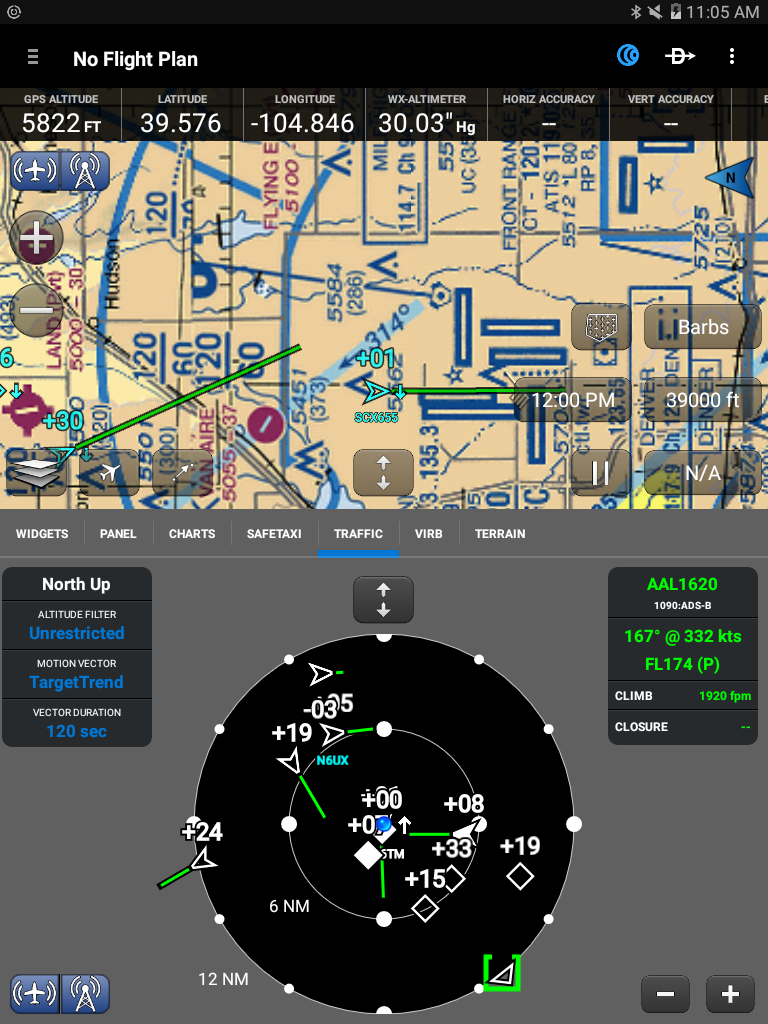Change the 12:00 PM time setting

572,400
